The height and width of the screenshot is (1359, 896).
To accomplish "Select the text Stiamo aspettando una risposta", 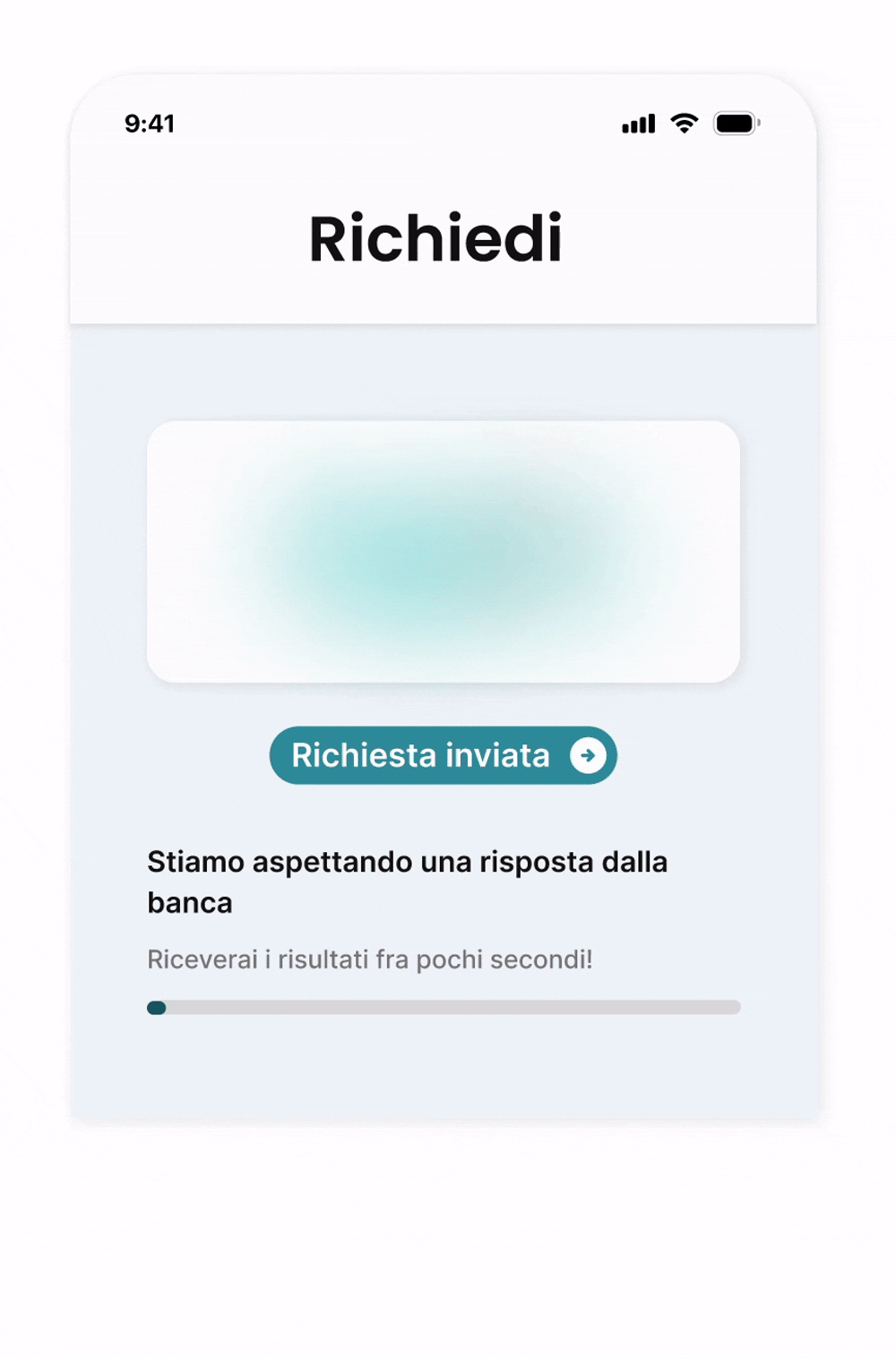I will pos(408,862).
